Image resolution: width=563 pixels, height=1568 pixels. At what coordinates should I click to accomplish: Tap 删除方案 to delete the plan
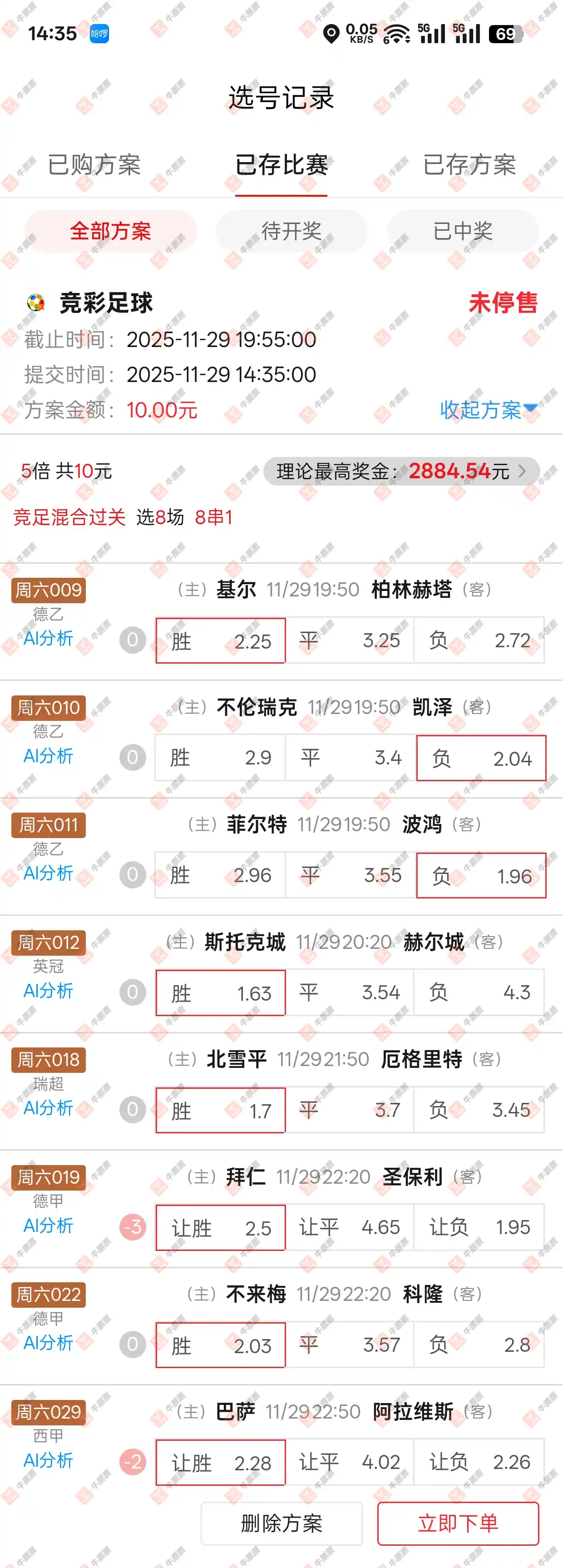coord(281,1523)
